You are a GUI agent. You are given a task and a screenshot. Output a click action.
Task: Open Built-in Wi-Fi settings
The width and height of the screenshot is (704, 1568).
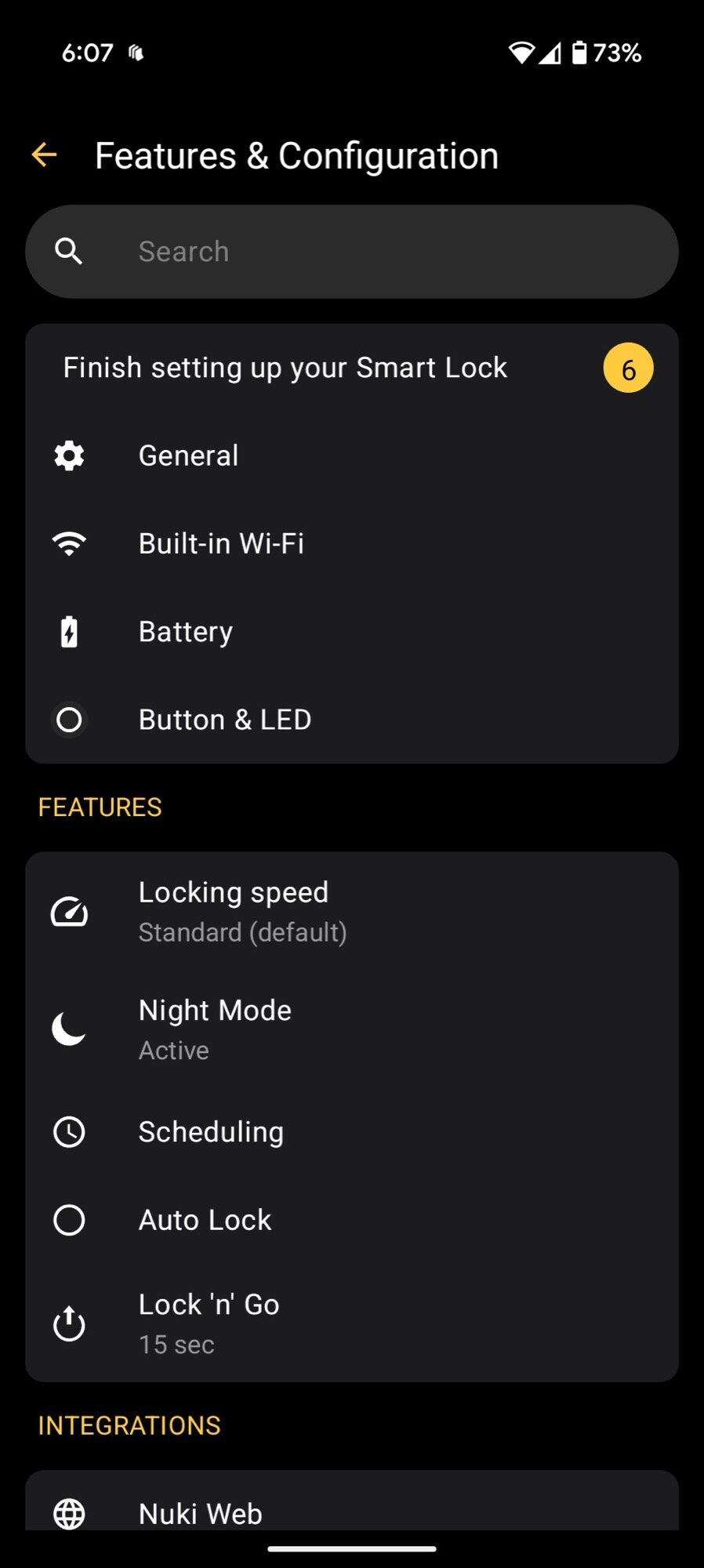[351, 543]
